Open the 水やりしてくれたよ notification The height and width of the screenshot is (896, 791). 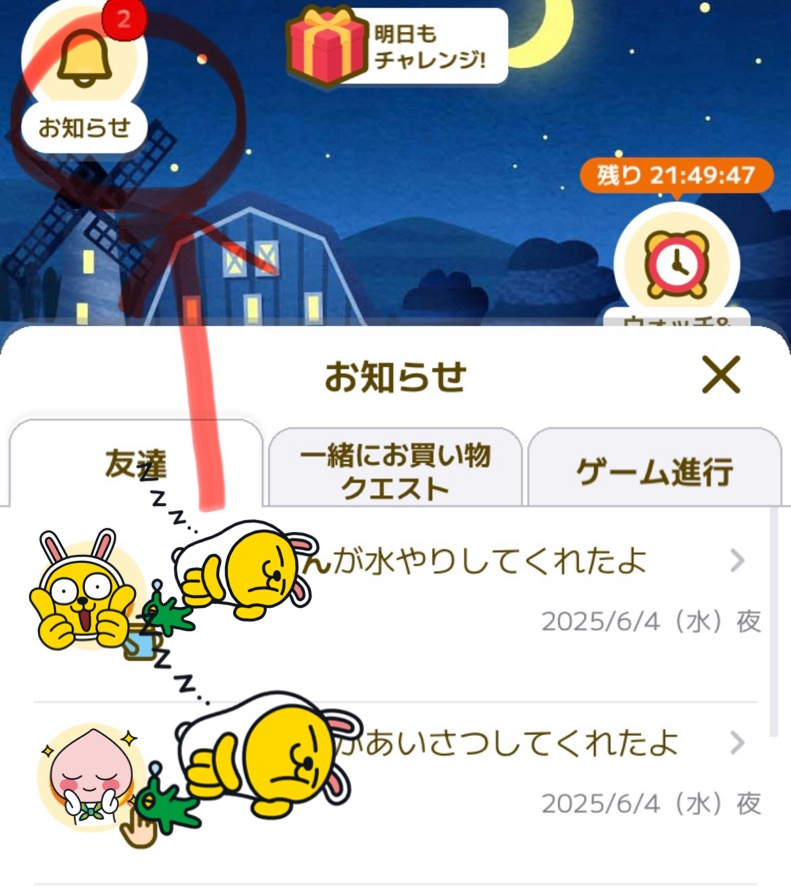pyautogui.click(x=500, y=562)
